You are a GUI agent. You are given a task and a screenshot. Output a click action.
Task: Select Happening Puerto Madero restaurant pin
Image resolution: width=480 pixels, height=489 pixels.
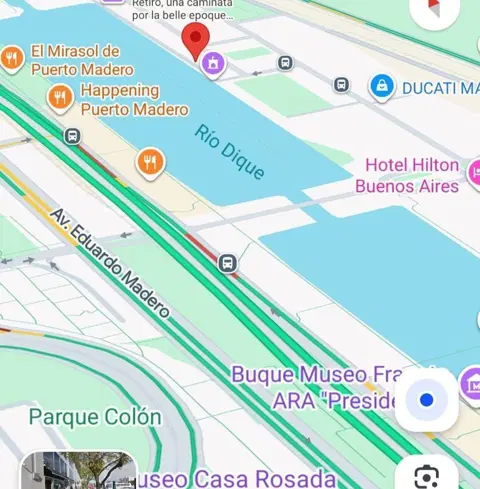click(60, 99)
